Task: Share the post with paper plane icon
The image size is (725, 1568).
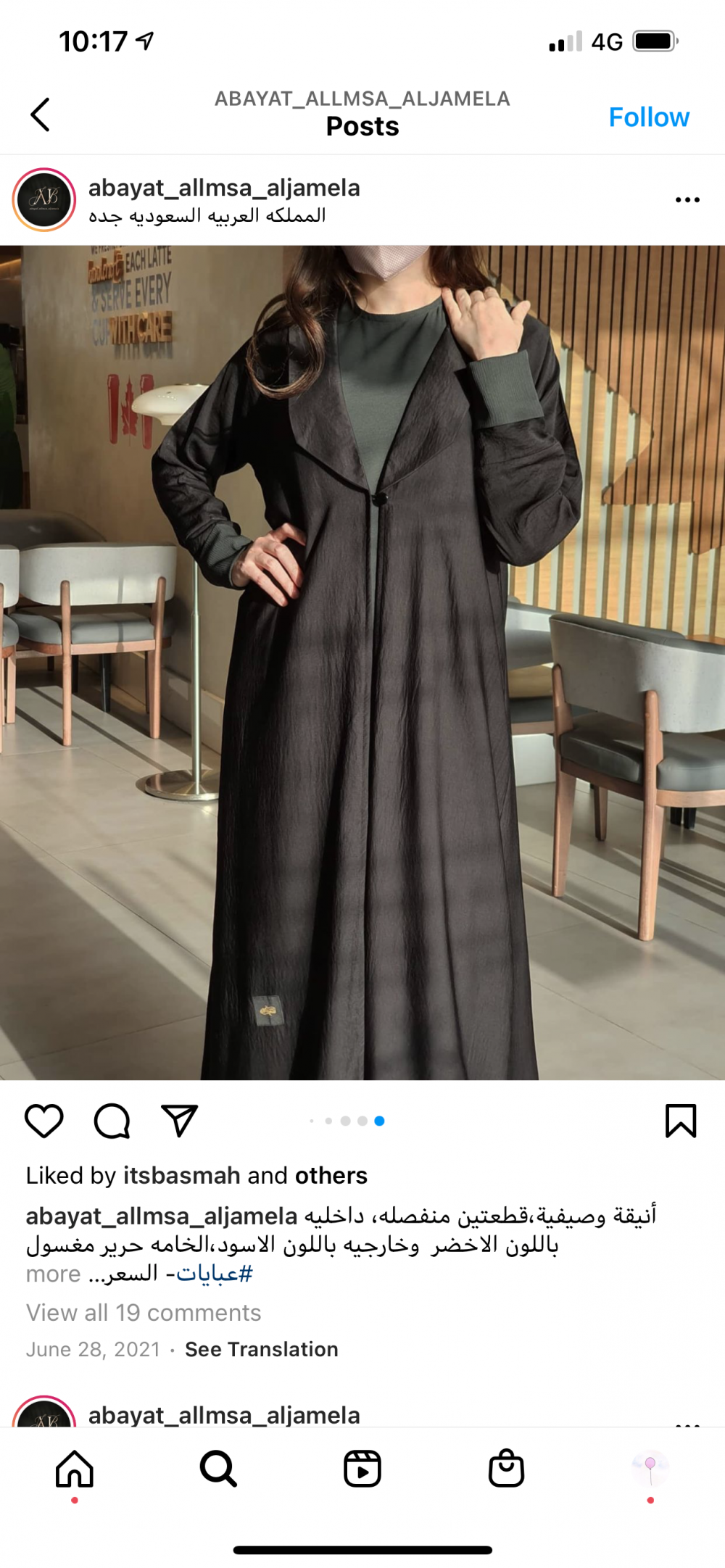Action: [x=179, y=1121]
